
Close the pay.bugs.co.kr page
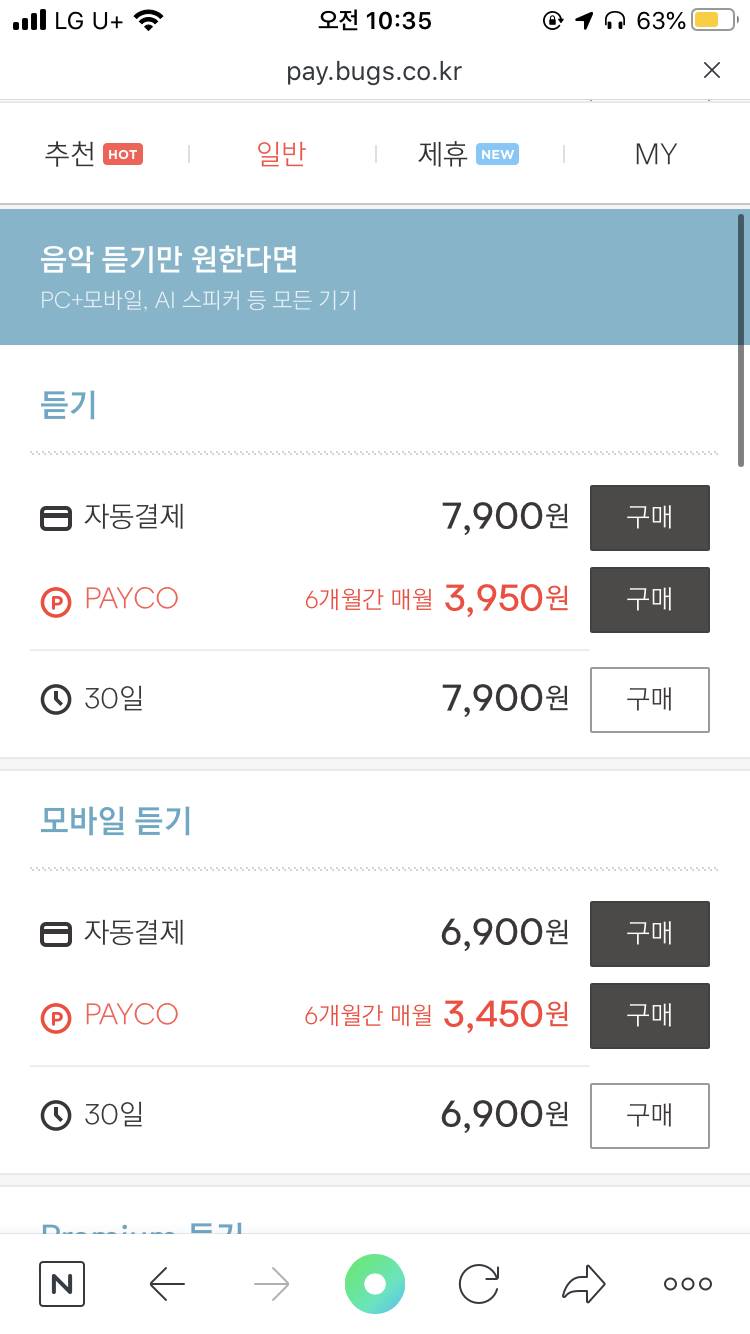(712, 70)
